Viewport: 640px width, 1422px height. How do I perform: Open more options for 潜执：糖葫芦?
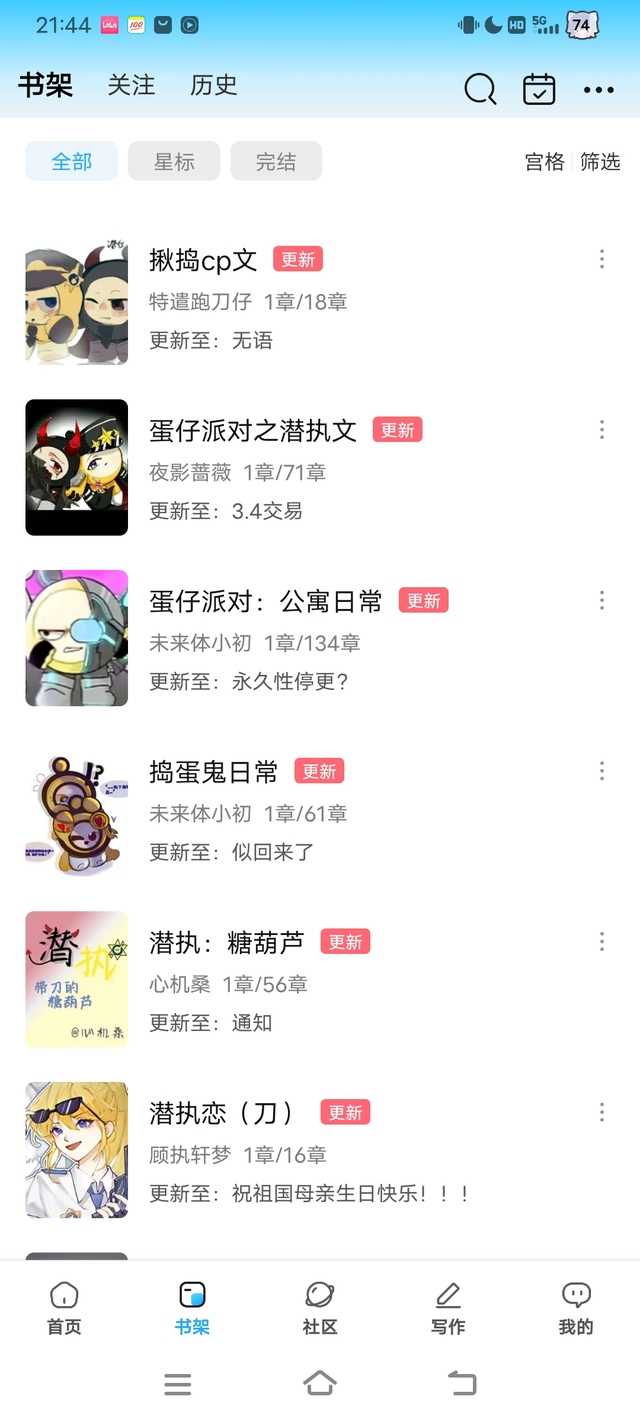601,942
